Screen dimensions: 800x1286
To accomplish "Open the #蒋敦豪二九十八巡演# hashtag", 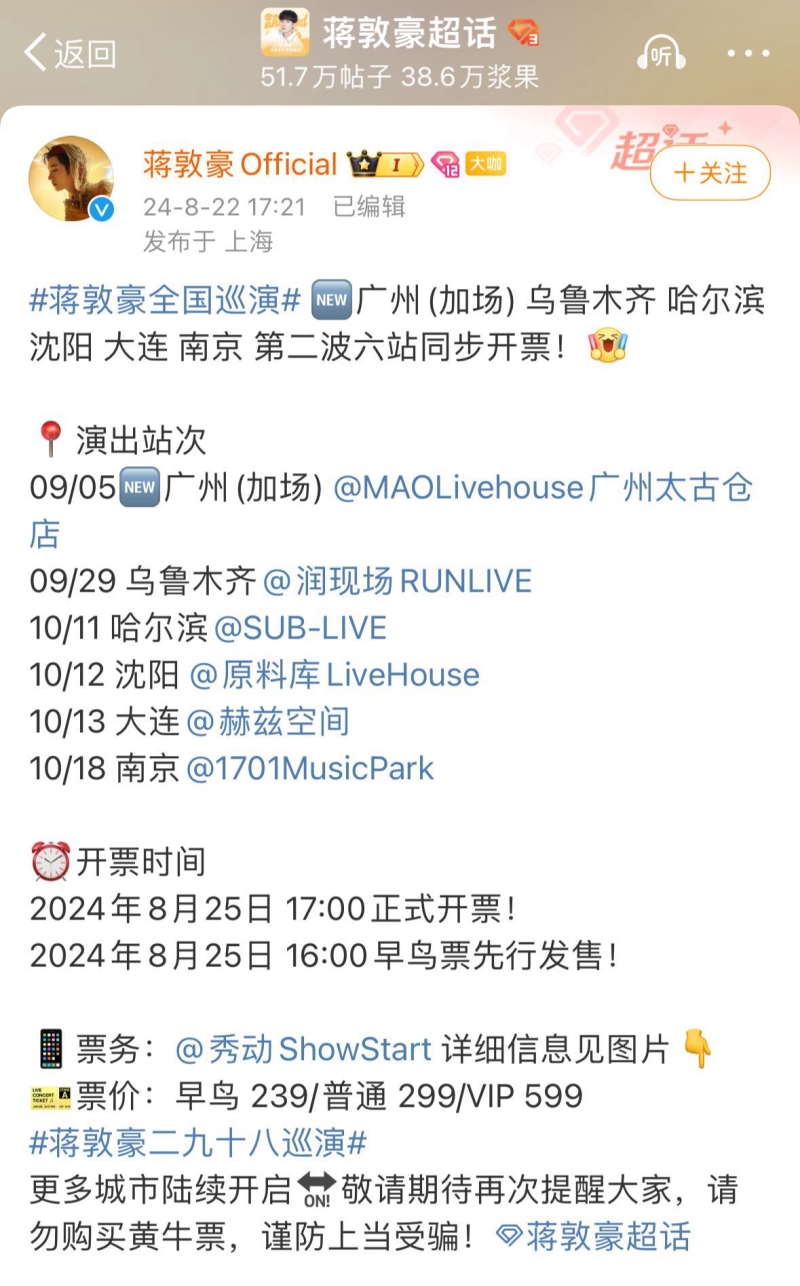I will 198,1142.
